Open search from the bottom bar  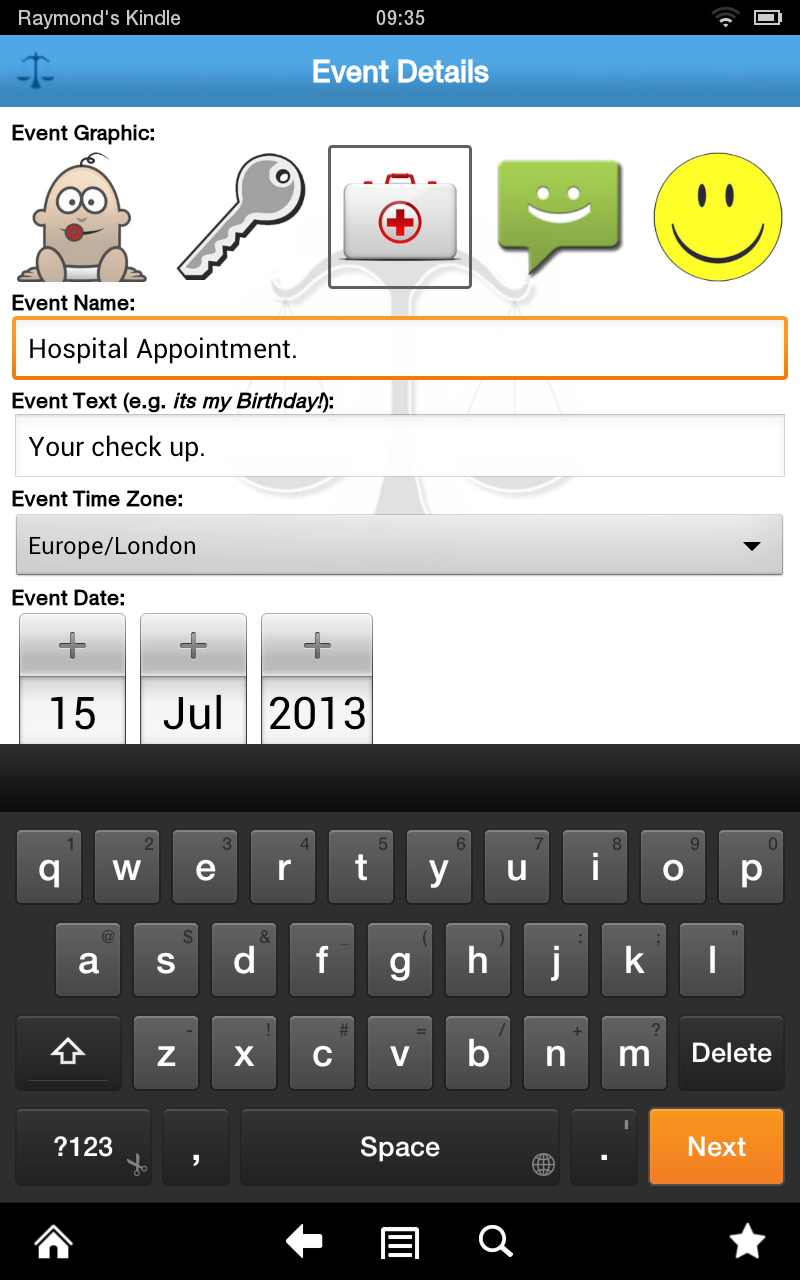coord(495,1241)
